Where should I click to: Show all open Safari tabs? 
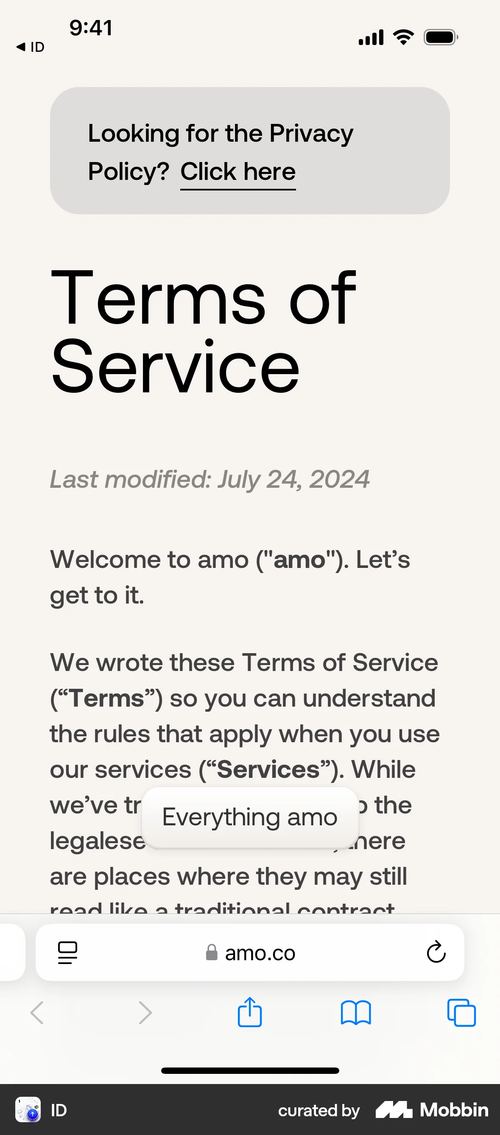click(462, 1013)
